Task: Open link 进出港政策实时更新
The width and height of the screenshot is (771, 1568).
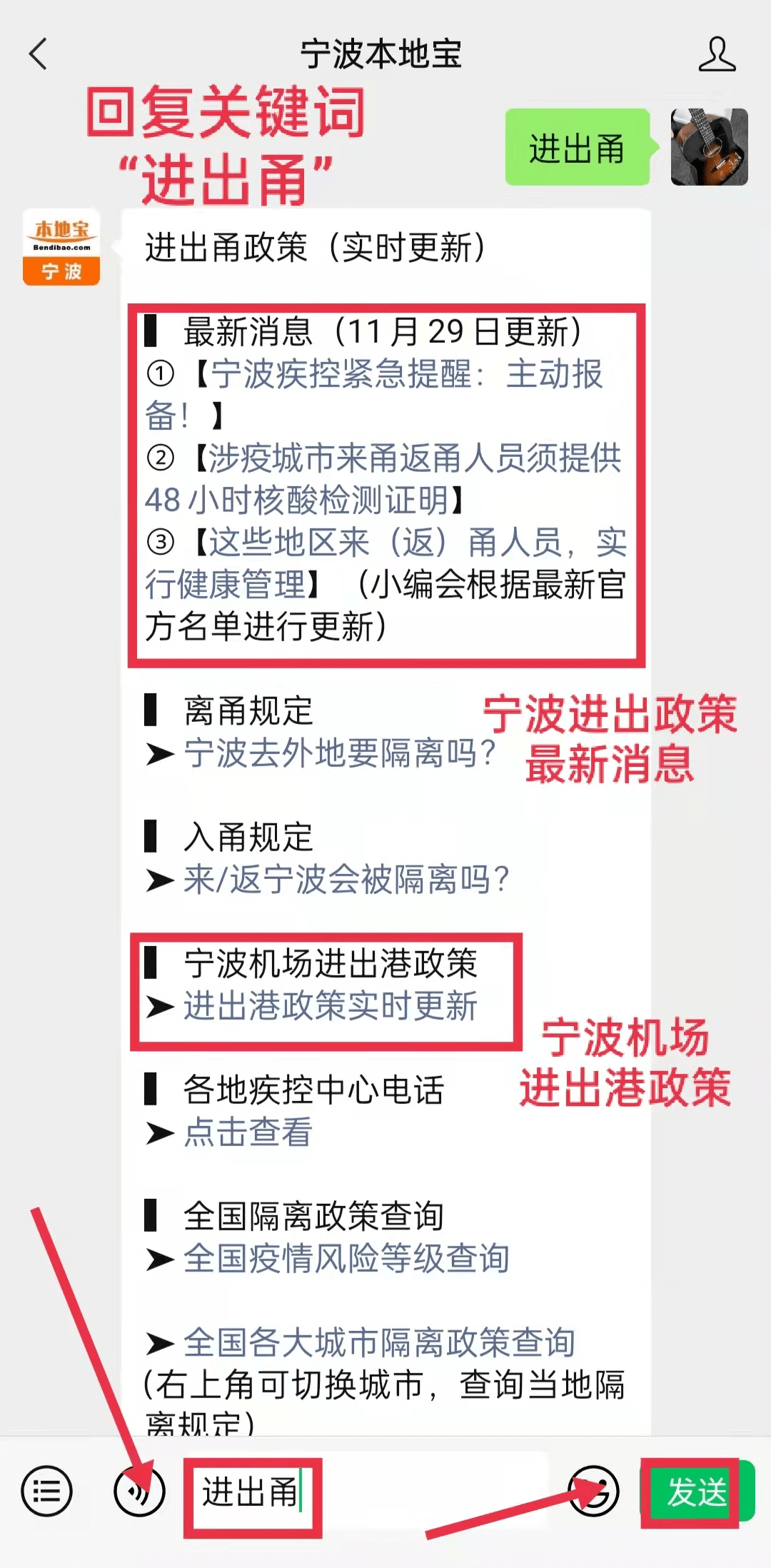Action: (331, 1005)
